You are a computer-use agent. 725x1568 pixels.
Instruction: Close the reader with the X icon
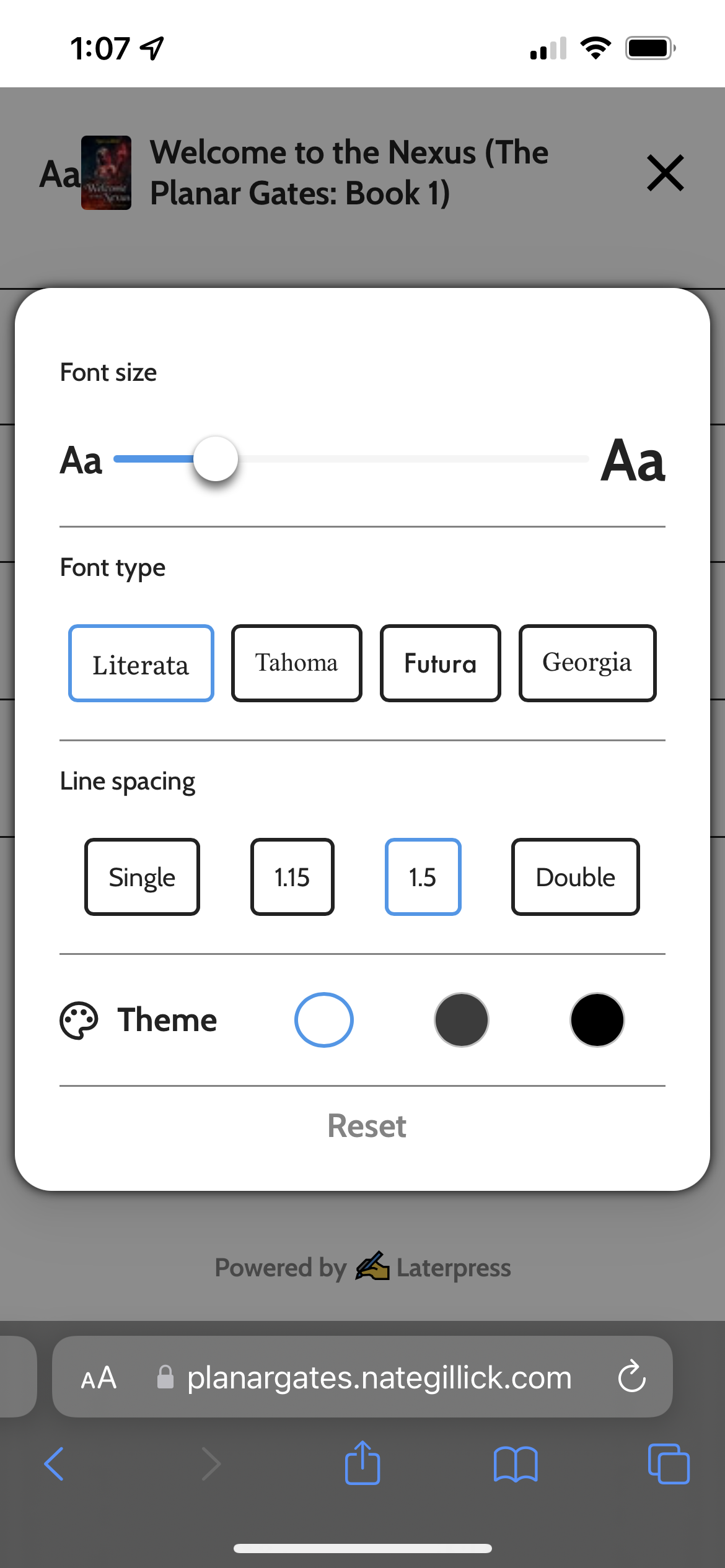point(665,173)
